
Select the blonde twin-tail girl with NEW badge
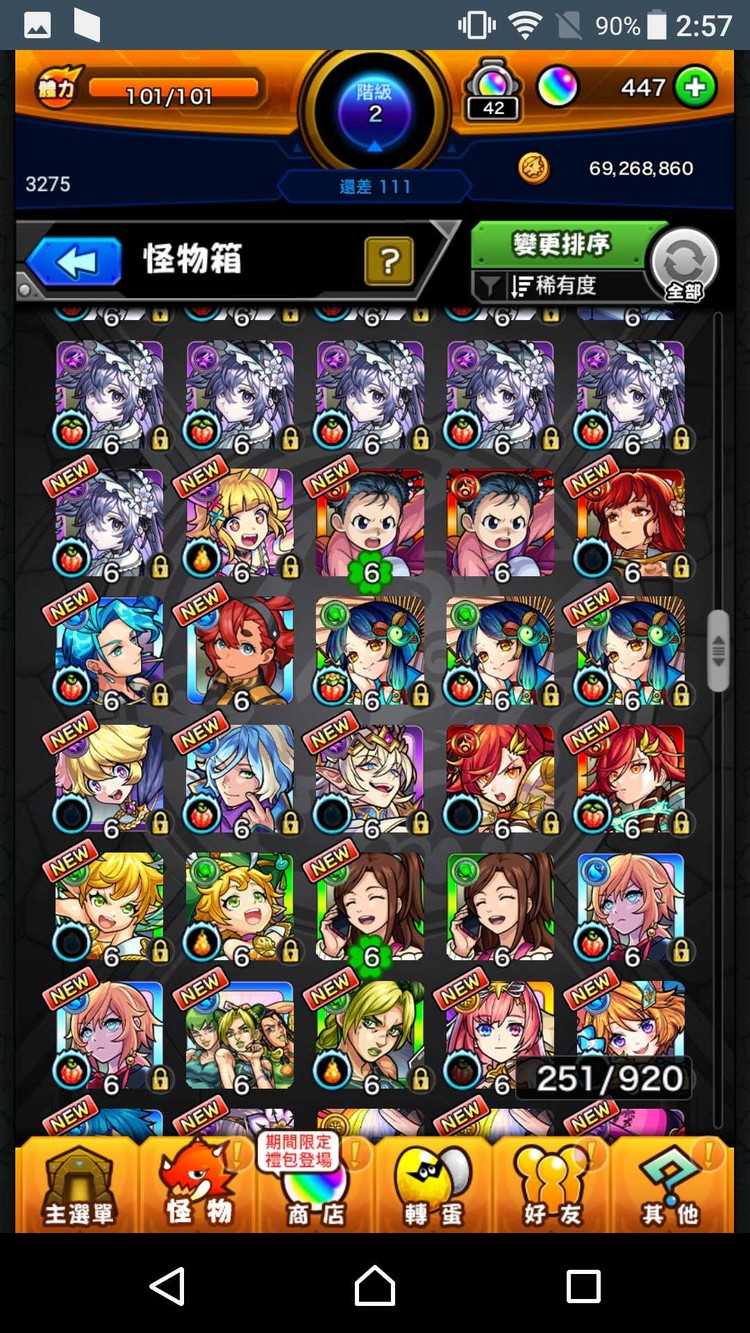[240, 524]
